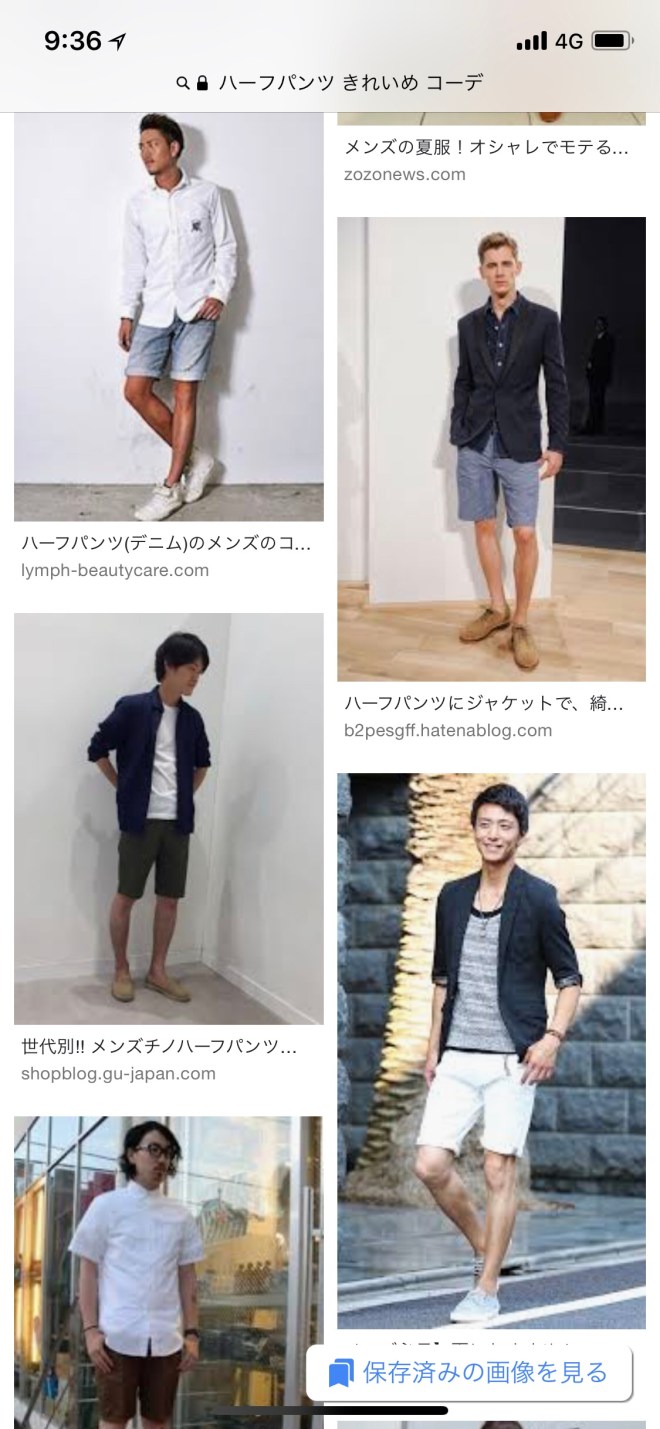
Task: Tap 保存済みの画像を見る to view saved images
Action: click(469, 1373)
